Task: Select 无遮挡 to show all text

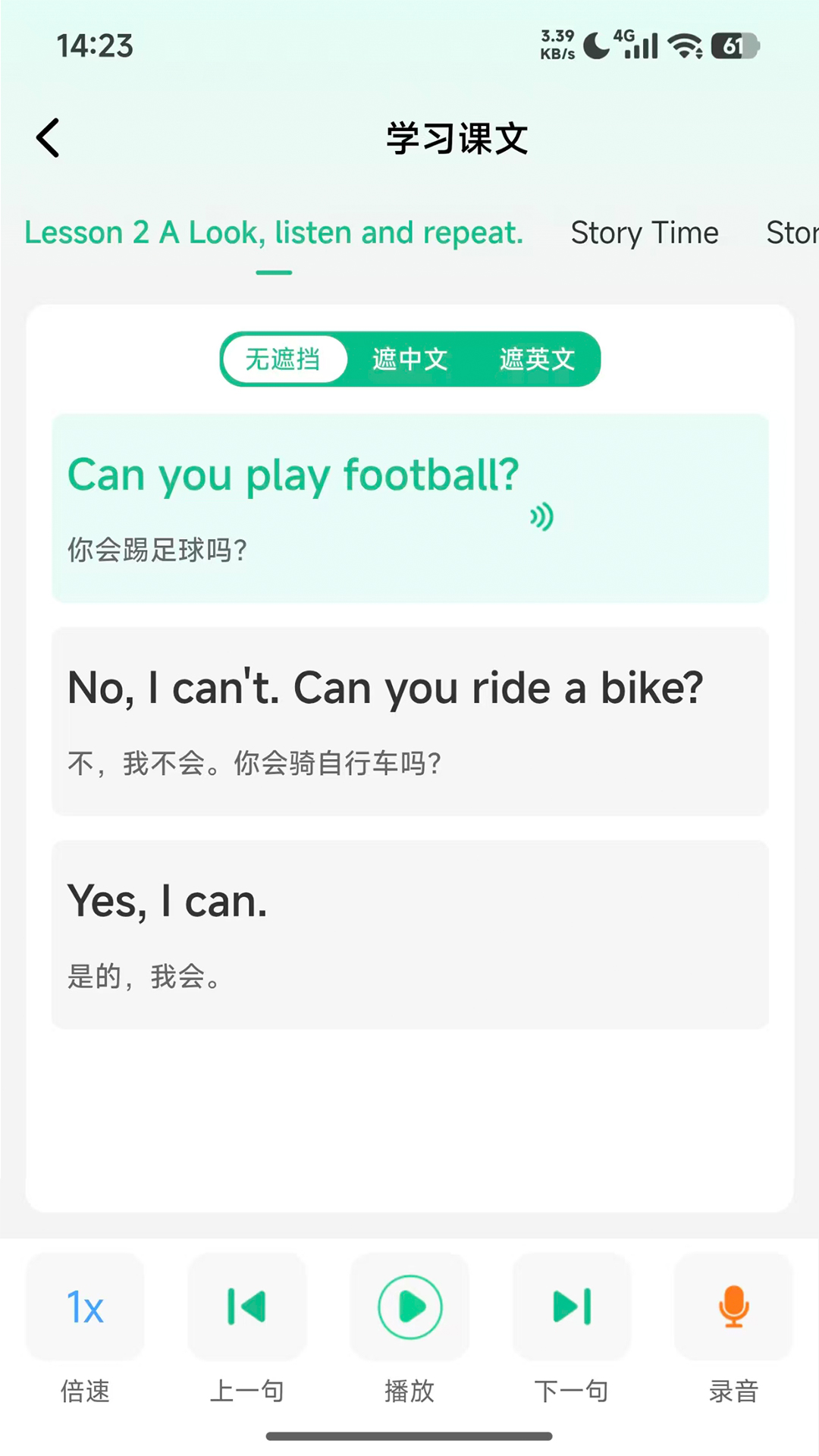Action: [284, 359]
